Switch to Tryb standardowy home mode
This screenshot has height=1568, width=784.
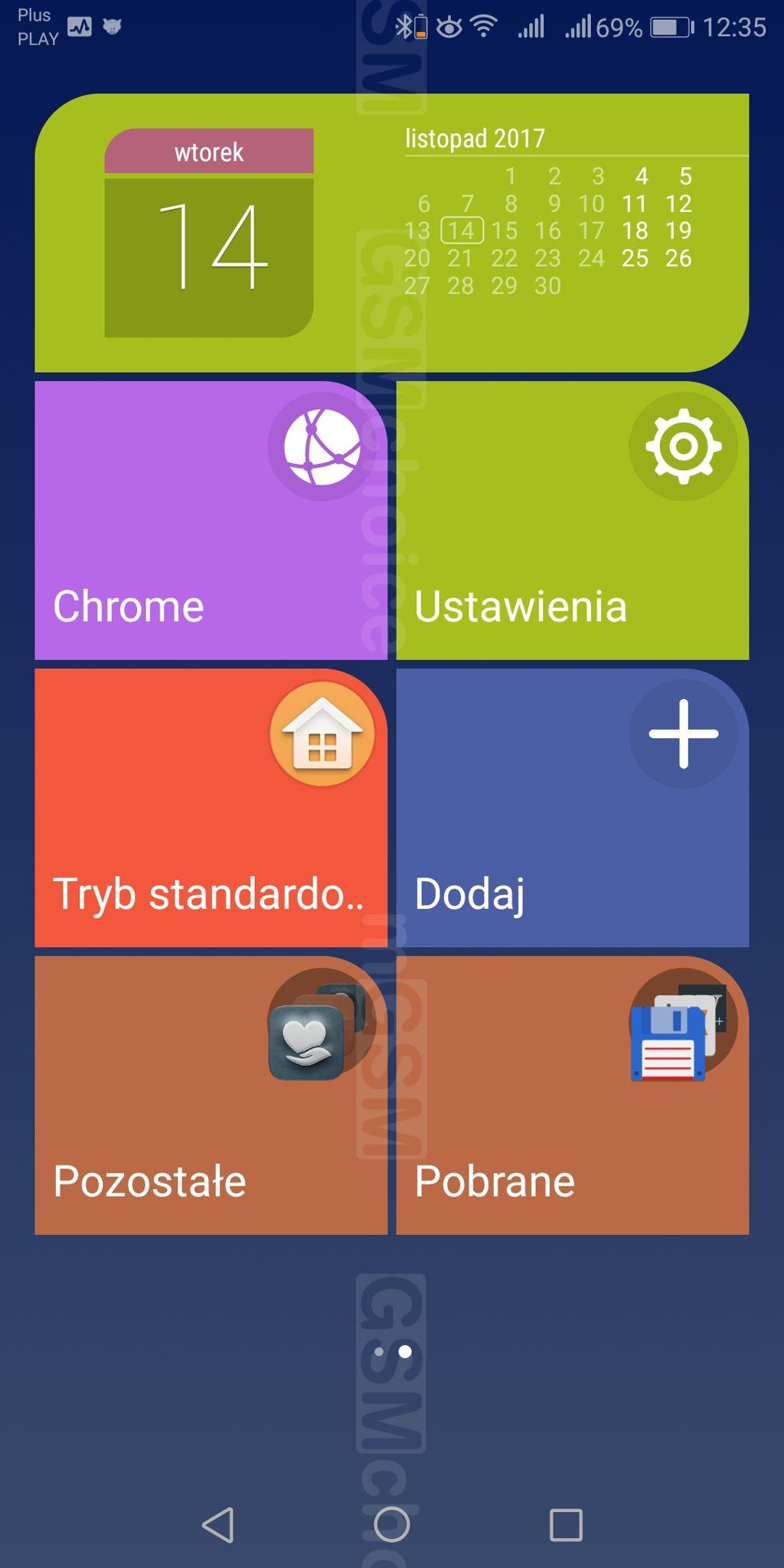tap(211, 808)
